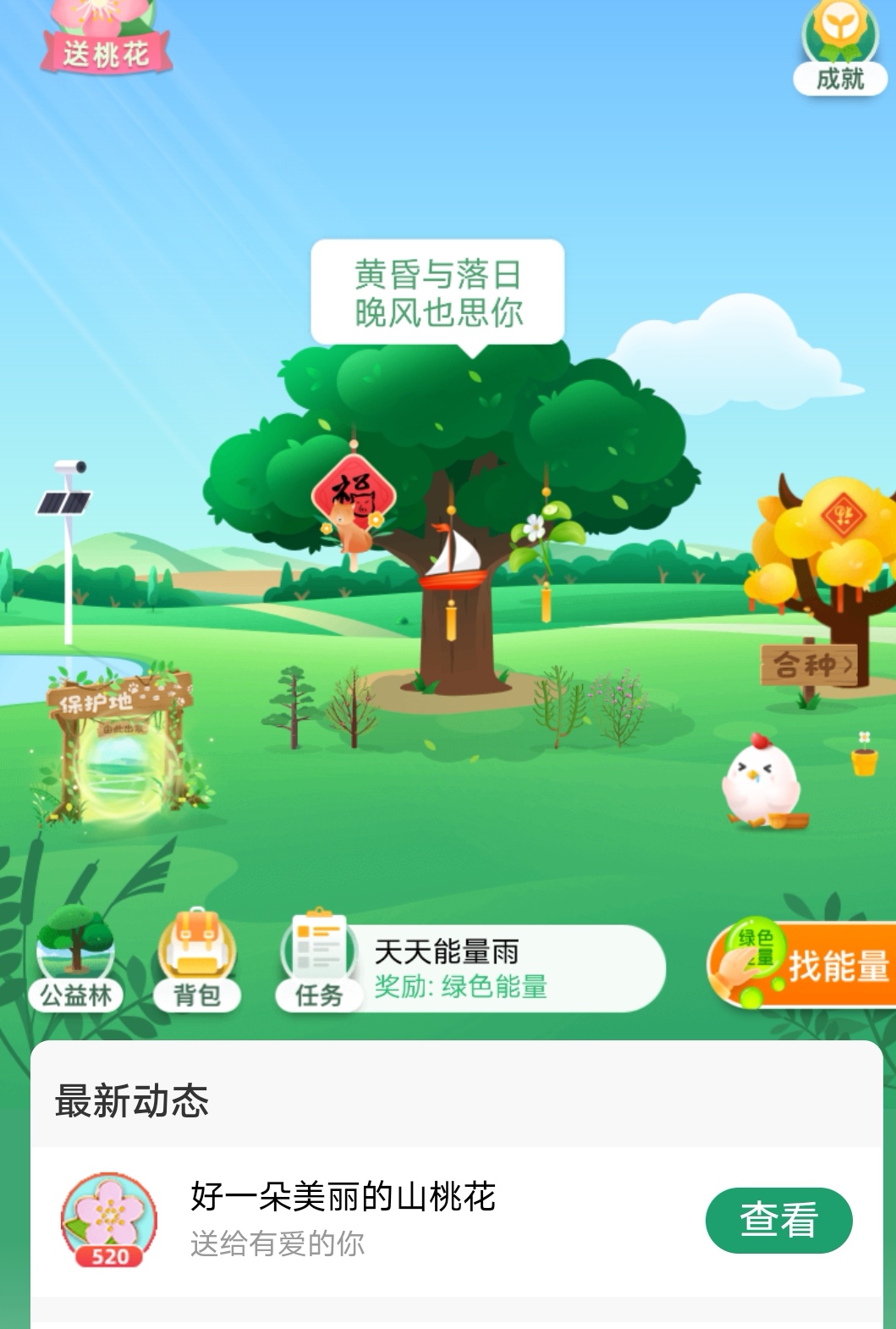Tap 查看 for the 山桃花 update

pos(778,1220)
